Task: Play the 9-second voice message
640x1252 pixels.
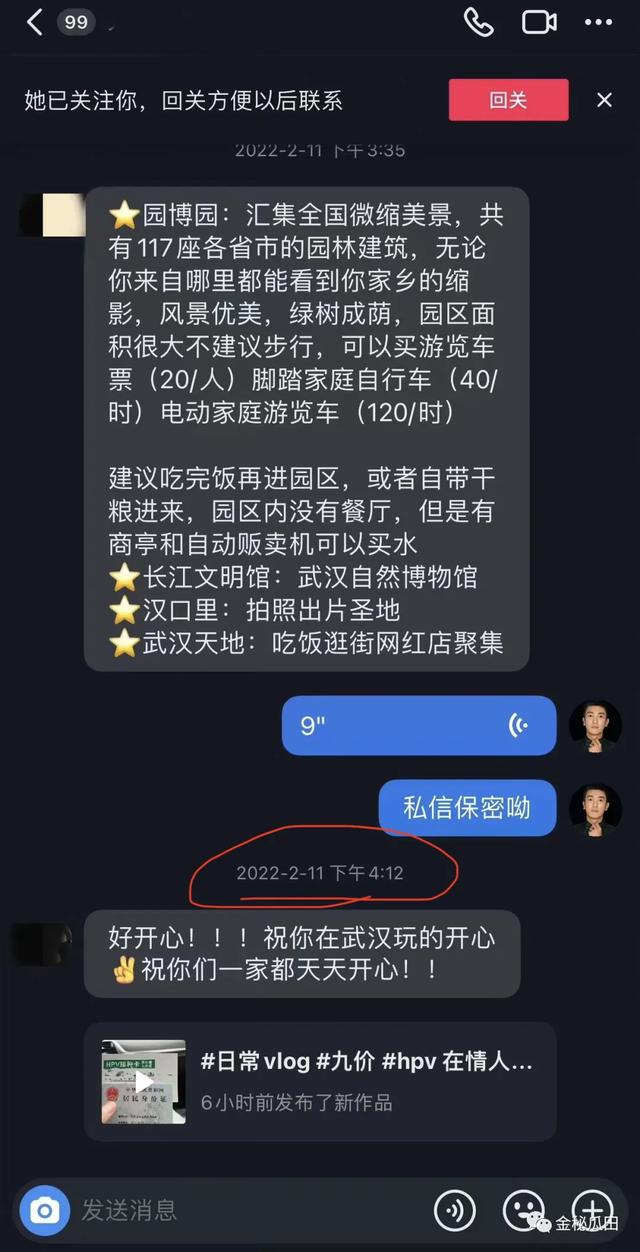Action: [418, 725]
